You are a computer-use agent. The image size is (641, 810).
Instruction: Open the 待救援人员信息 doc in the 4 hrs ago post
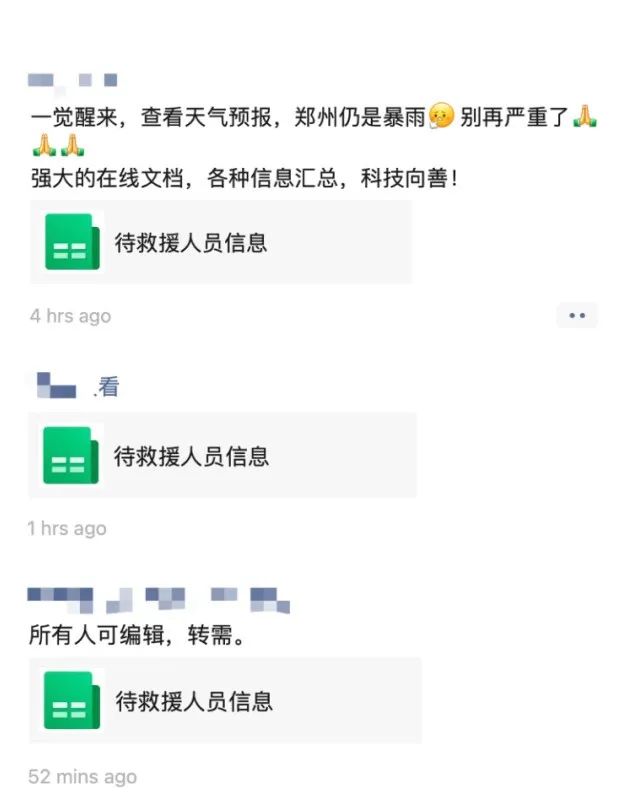pyautogui.click(x=220, y=242)
